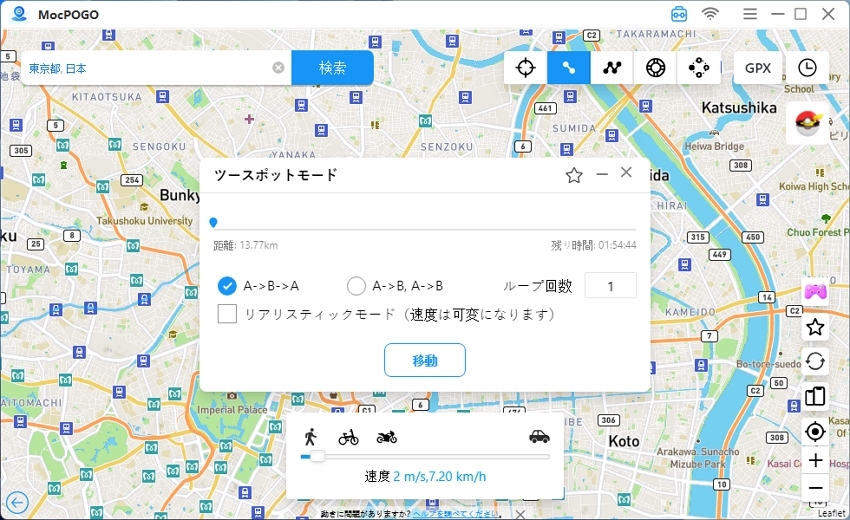Zoom out of the map
850x520 pixels.
click(x=815, y=488)
